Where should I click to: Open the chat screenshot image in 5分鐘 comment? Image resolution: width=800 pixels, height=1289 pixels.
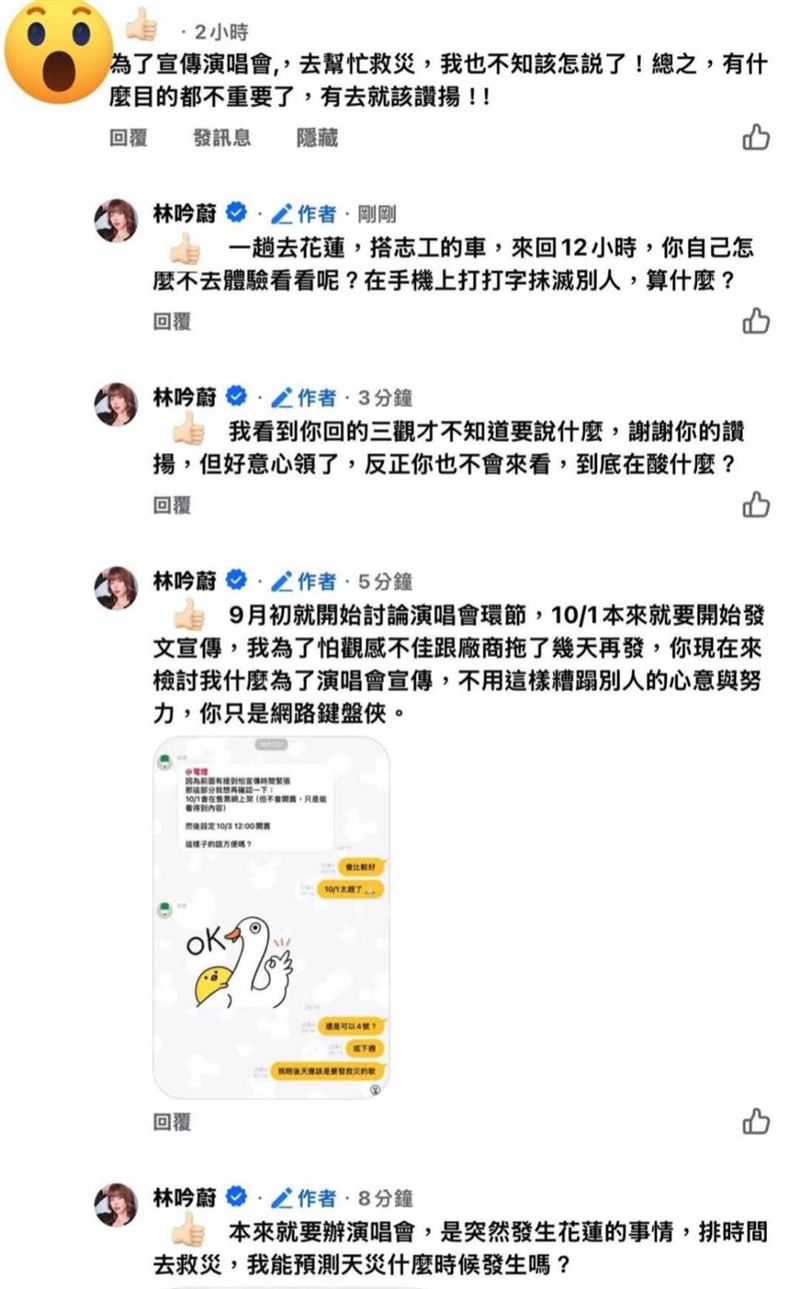point(271,917)
